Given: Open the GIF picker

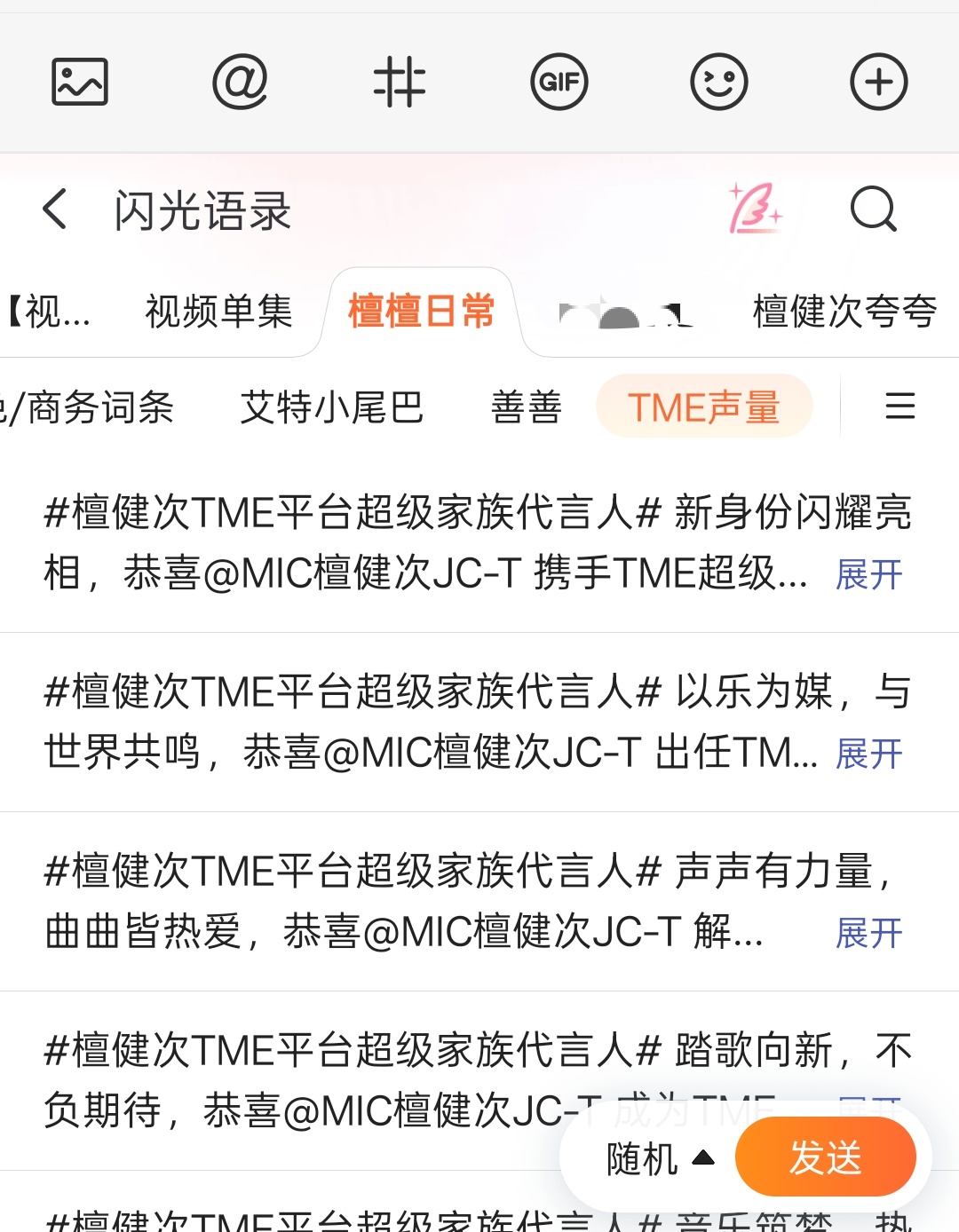Looking at the screenshot, I should click(x=559, y=82).
